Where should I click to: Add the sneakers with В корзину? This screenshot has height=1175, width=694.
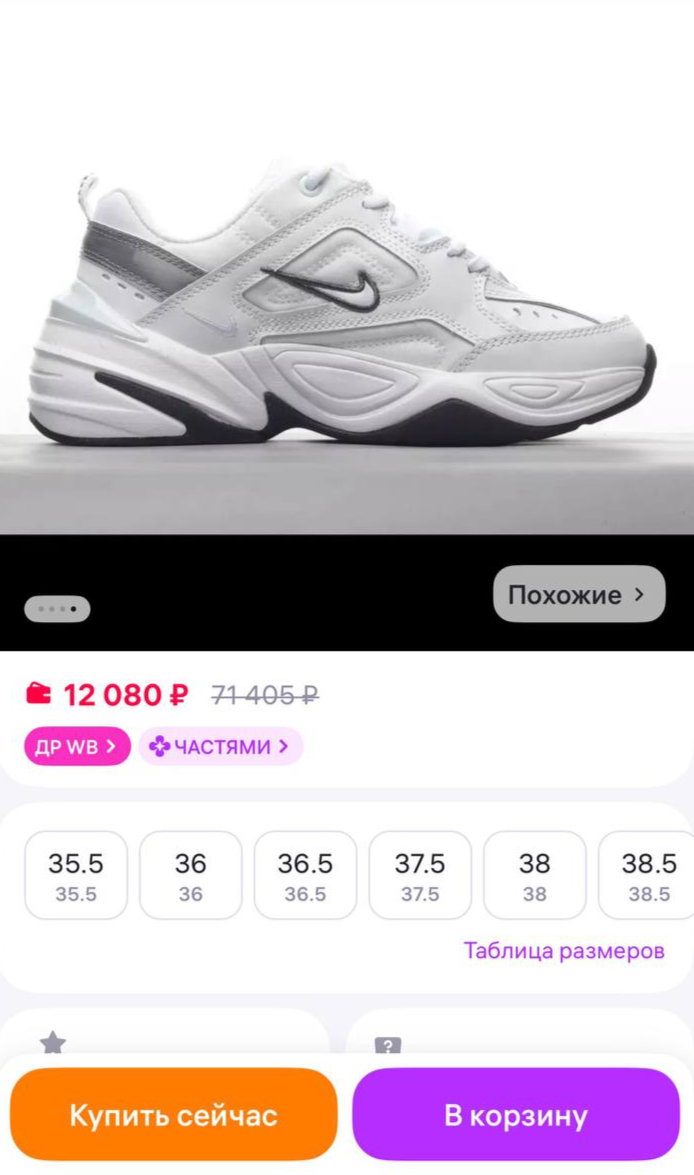[x=516, y=1115]
